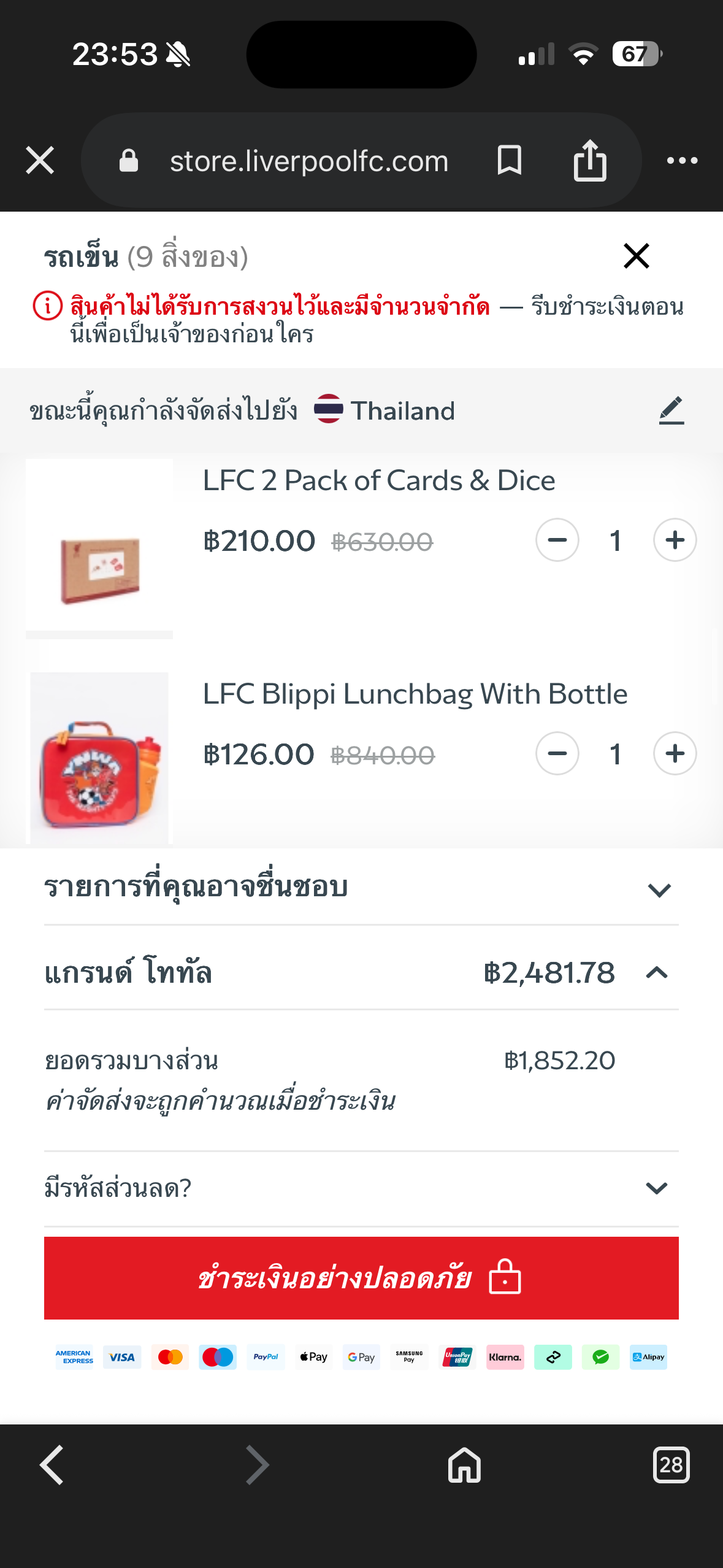The width and height of the screenshot is (723, 1568).
Task: Reduce quantity of LFC Blippi Lunchbag With Bottle
Action: tap(557, 754)
